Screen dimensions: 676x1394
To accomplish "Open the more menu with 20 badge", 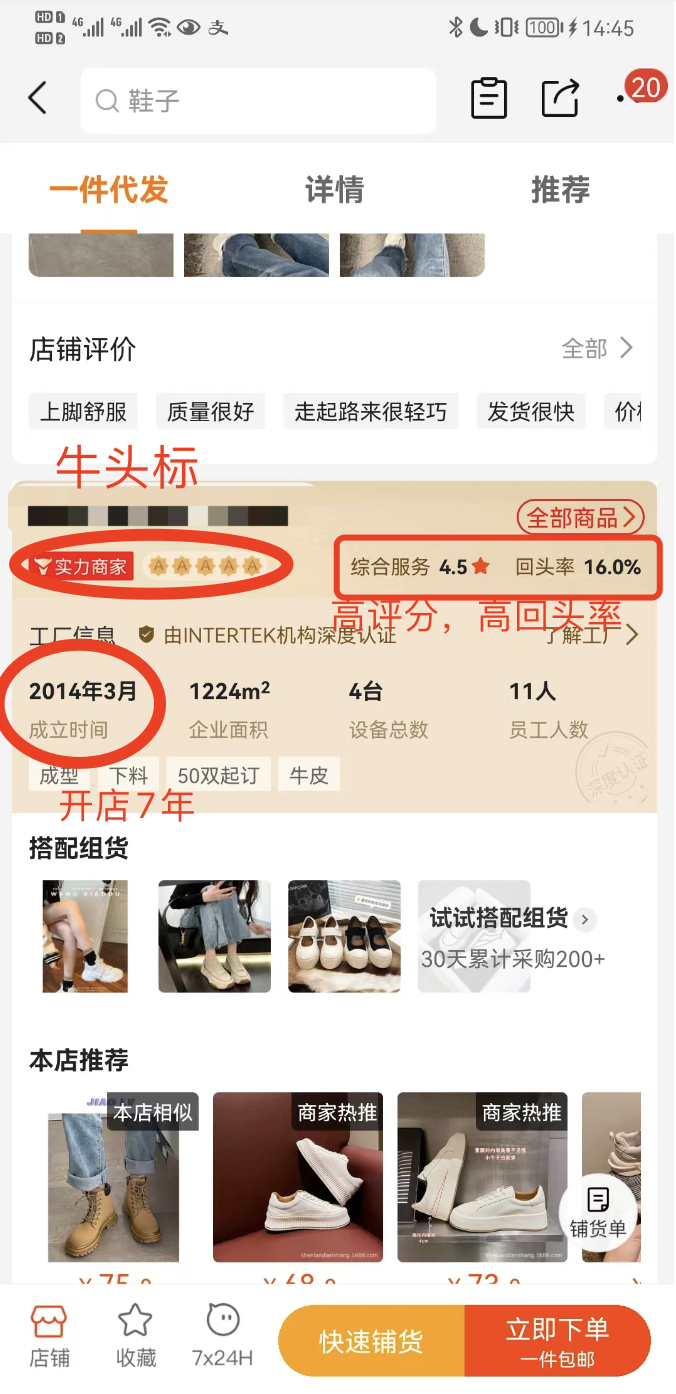I will point(624,98).
